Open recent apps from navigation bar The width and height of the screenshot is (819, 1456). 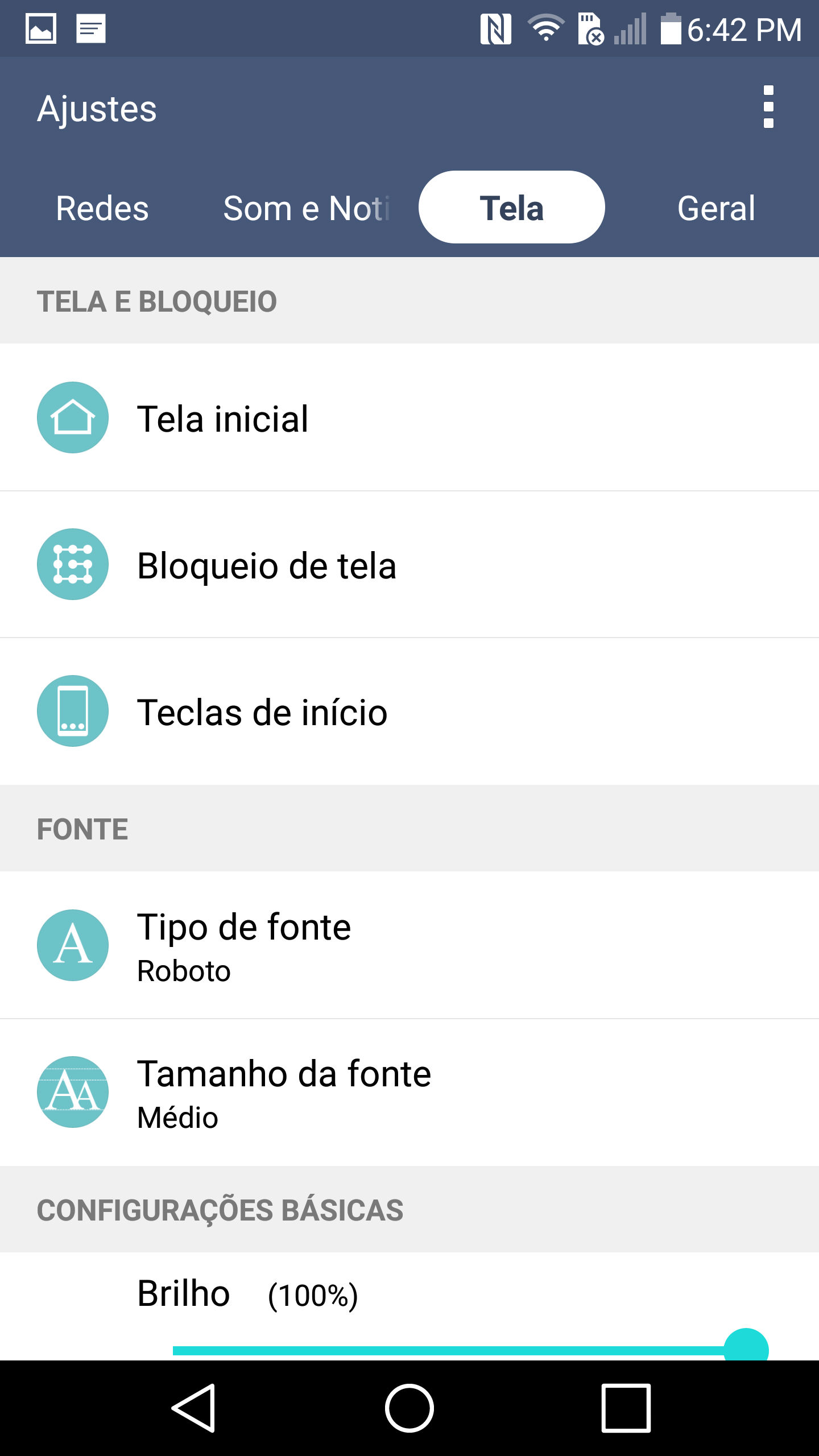626,1408
